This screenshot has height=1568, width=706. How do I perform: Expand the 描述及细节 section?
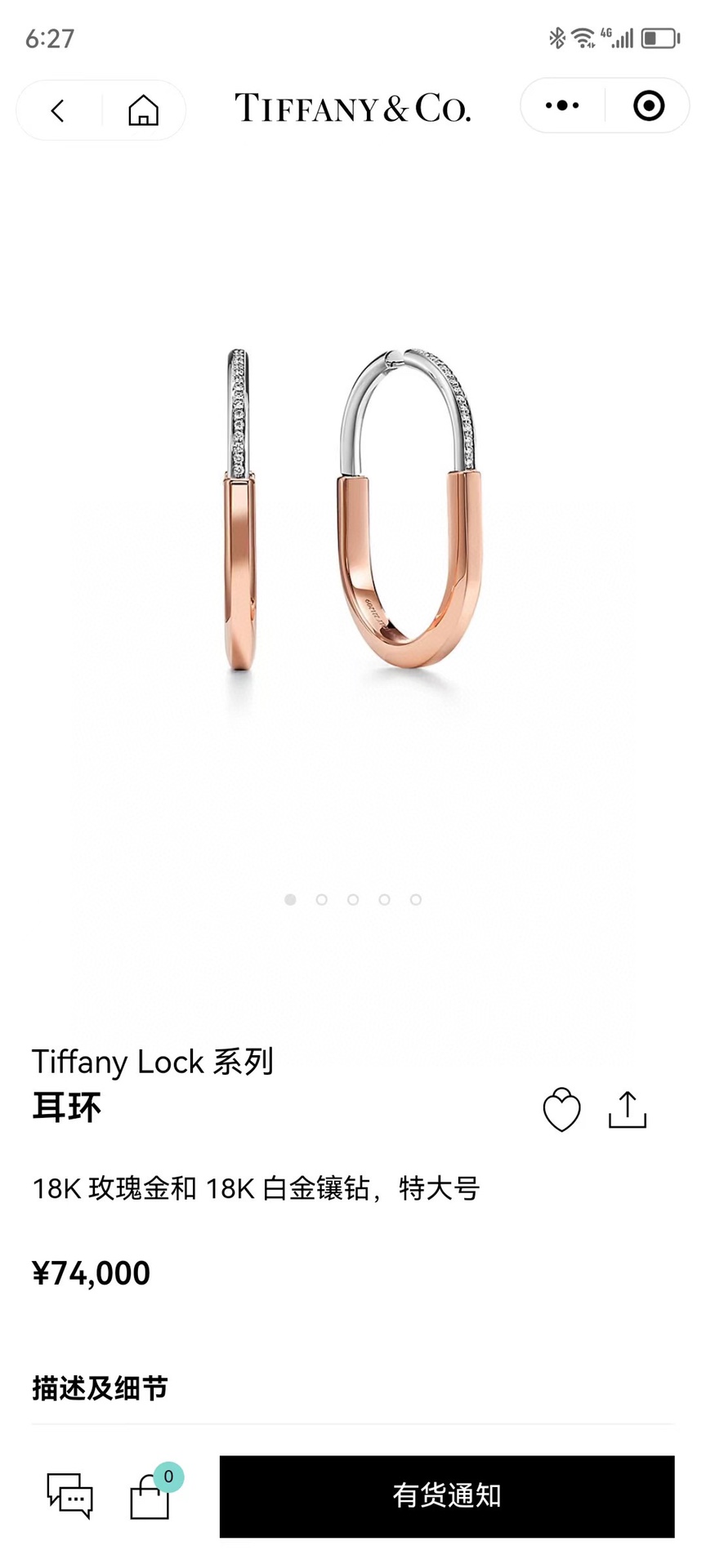tap(100, 1388)
